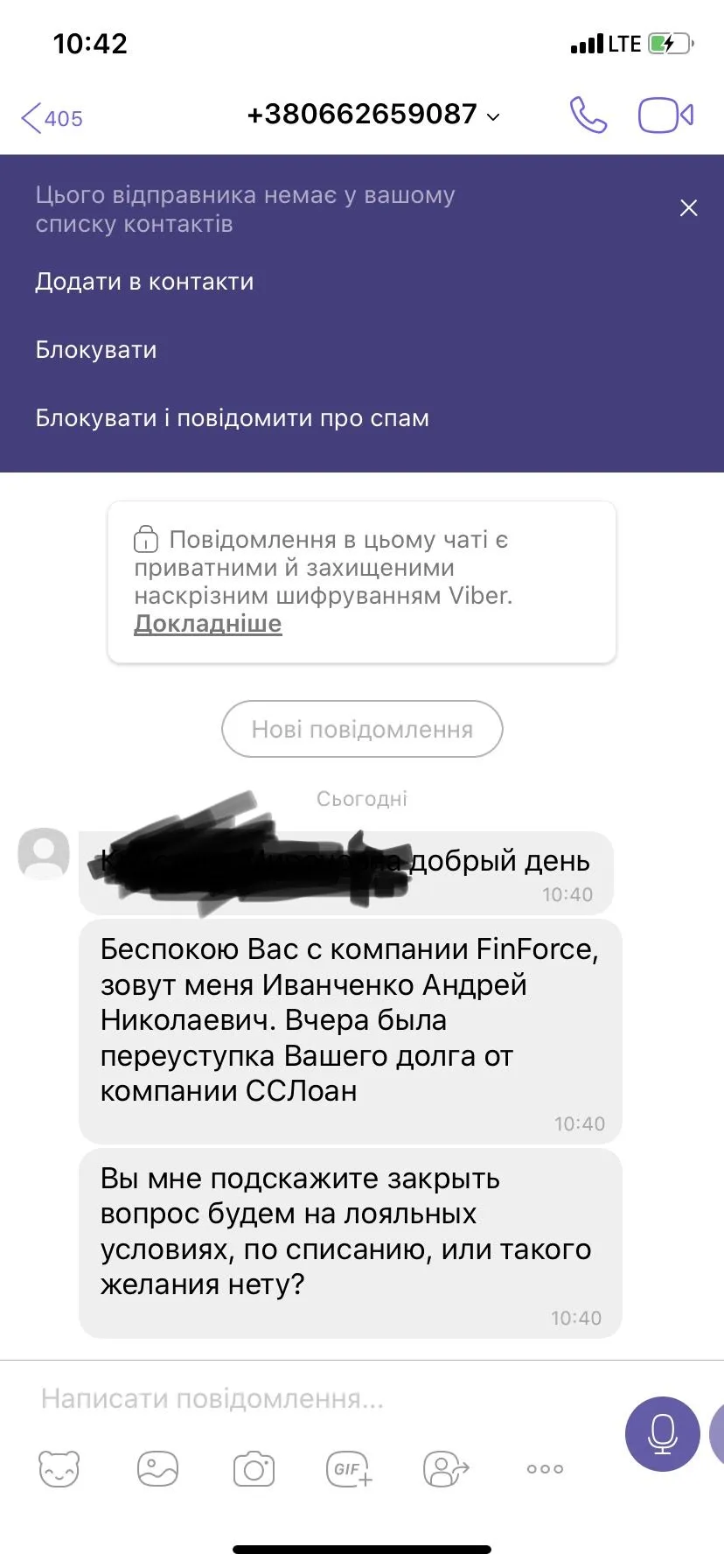The width and height of the screenshot is (724, 1568).
Task: Open the photo gallery picker
Action: click(157, 1469)
